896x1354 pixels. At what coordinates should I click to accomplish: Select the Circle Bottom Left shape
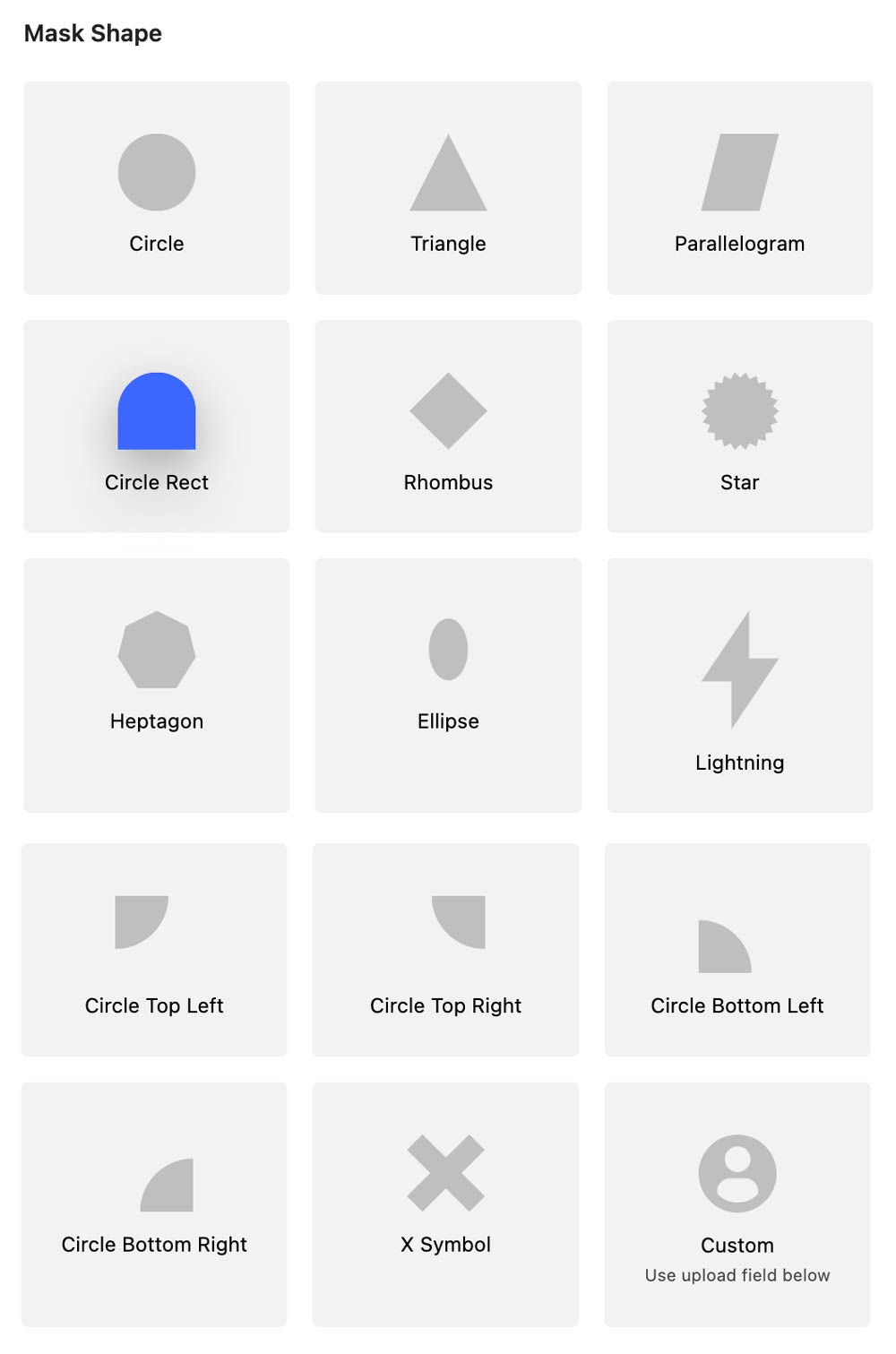click(737, 950)
